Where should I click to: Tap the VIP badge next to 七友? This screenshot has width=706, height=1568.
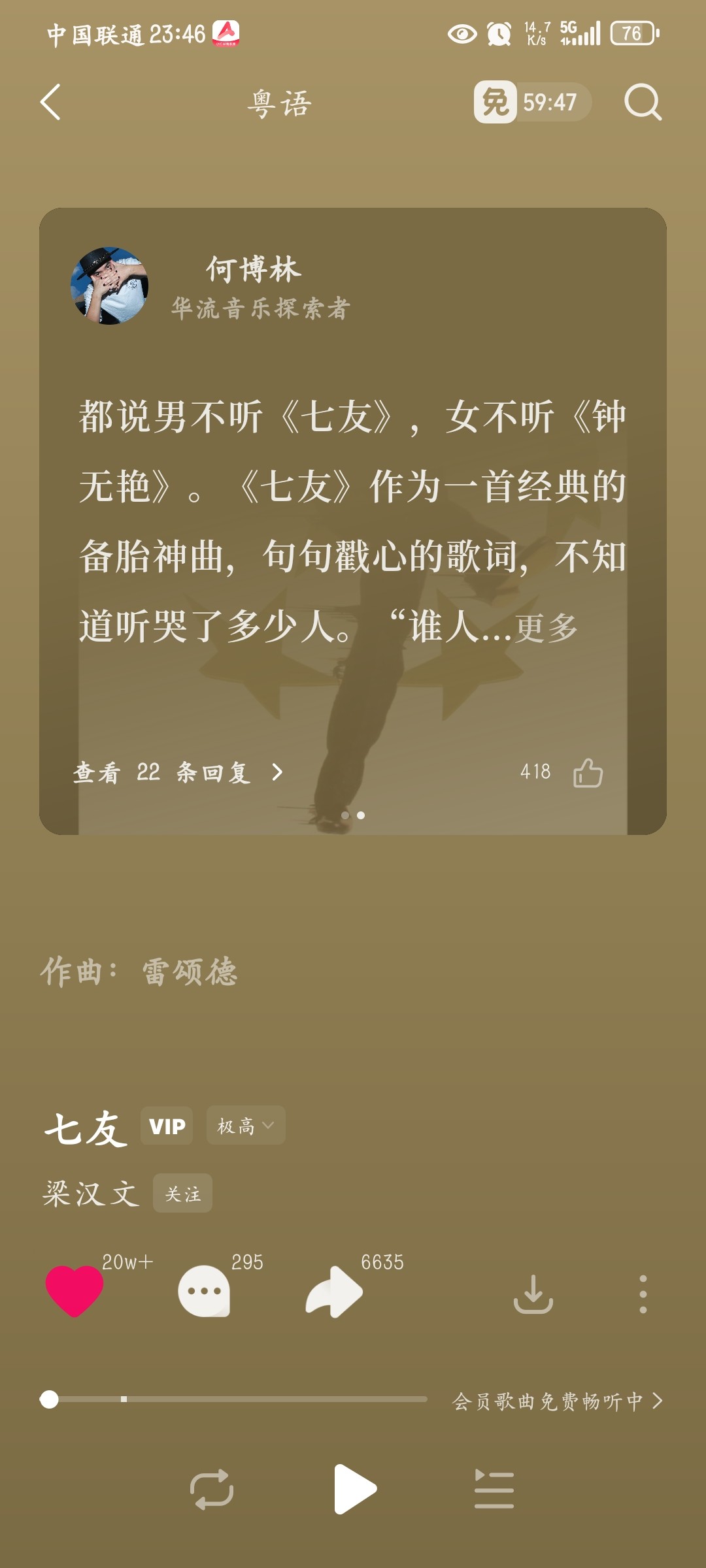tap(167, 1126)
